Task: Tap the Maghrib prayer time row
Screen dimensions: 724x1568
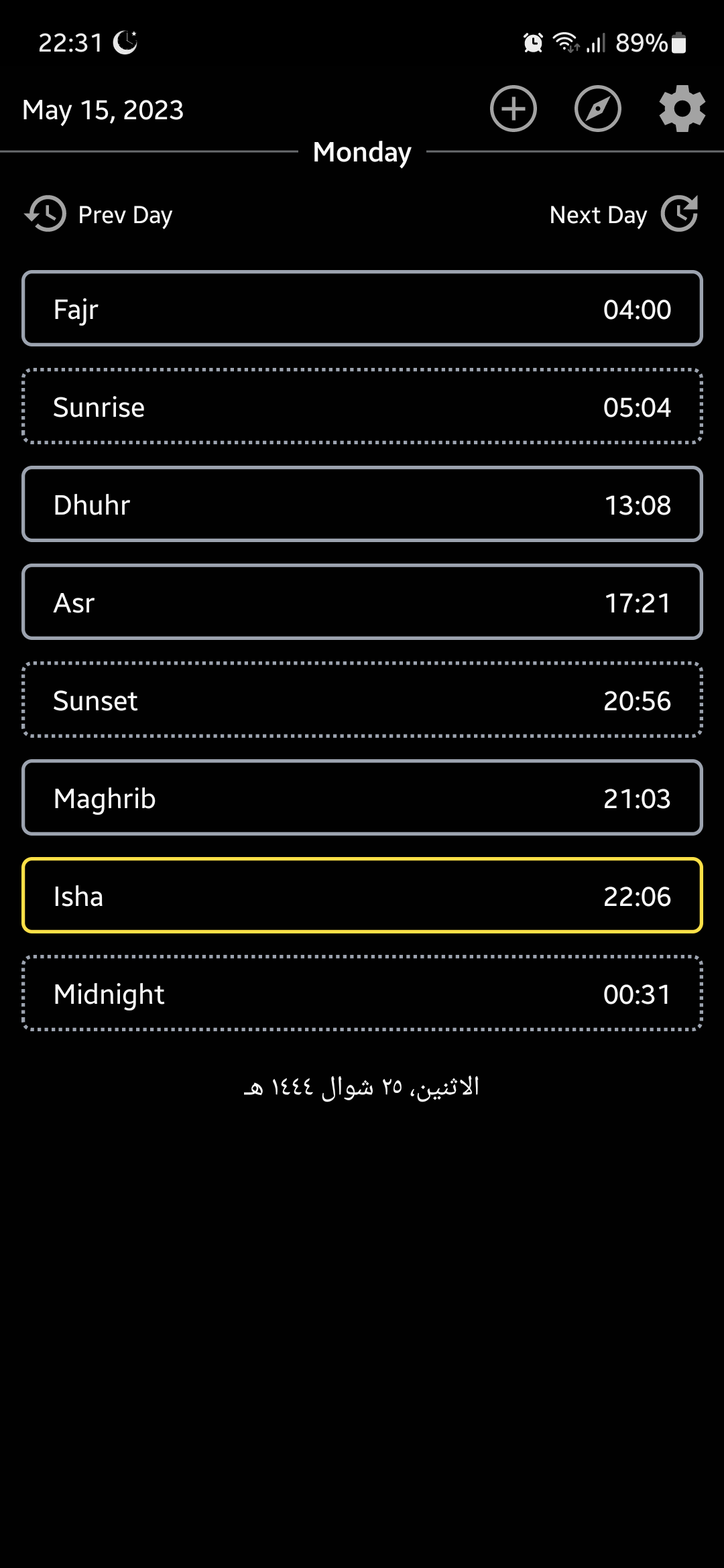Action: 362,797
